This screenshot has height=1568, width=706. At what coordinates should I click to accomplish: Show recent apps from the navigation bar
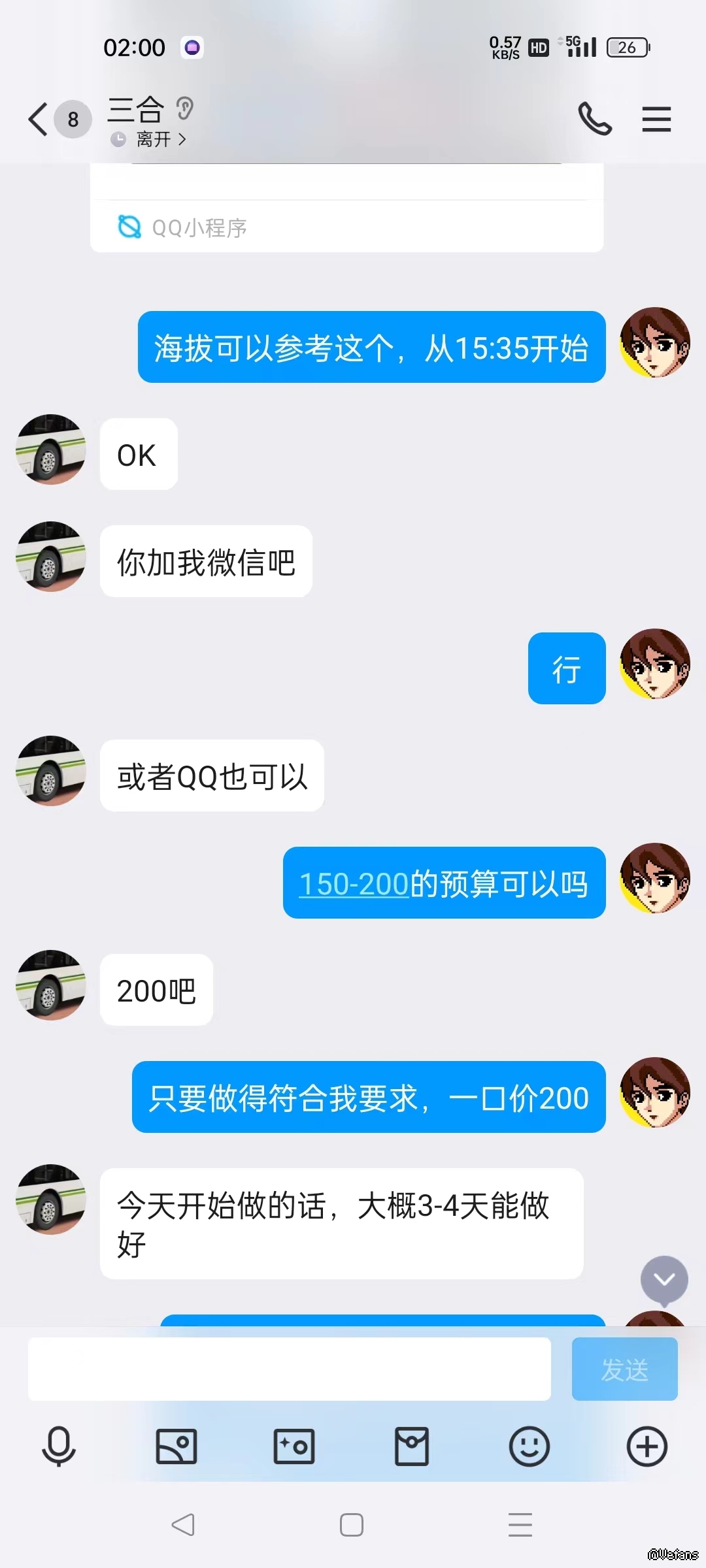click(x=520, y=1525)
